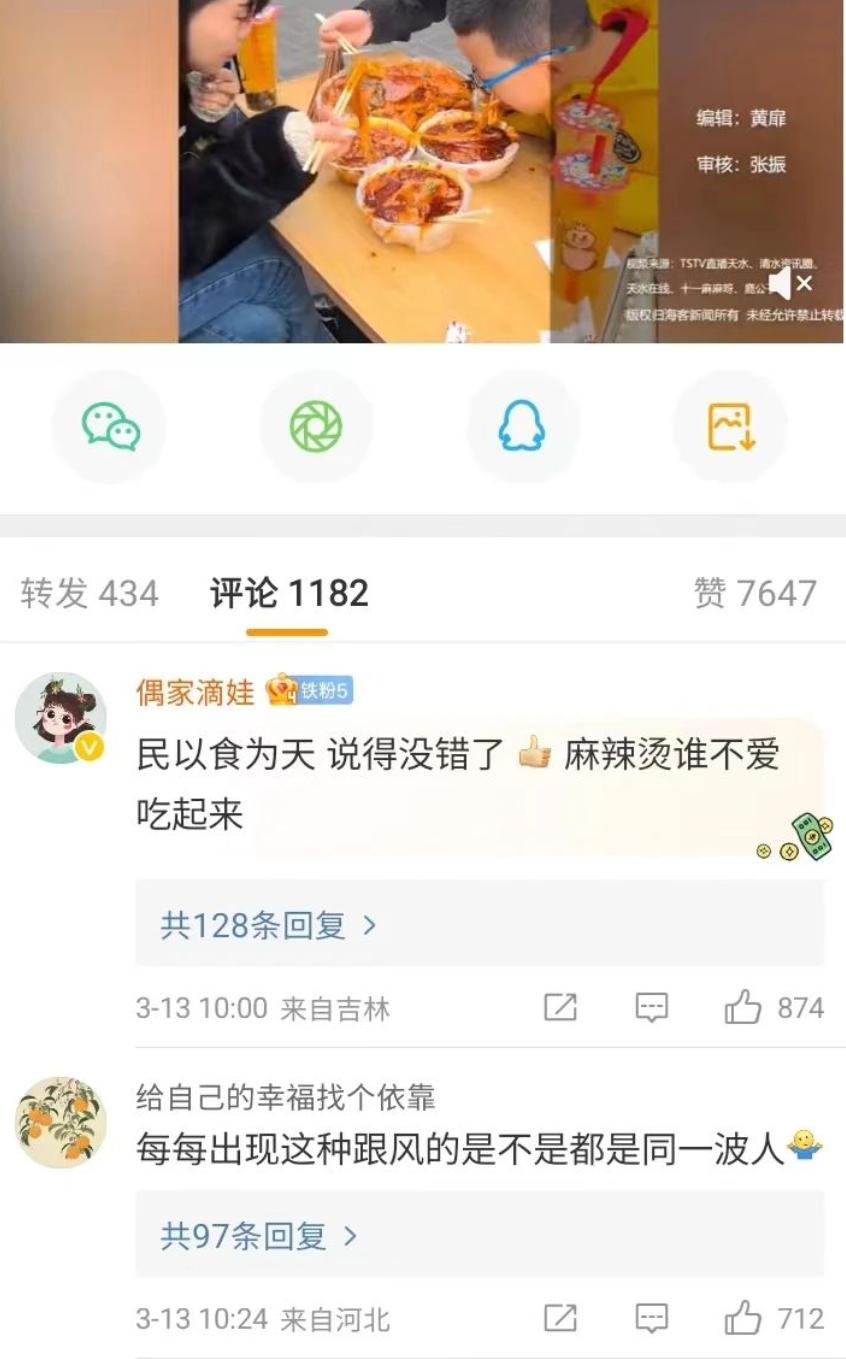Share the post to WeChat Moments

click(x=316, y=427)
